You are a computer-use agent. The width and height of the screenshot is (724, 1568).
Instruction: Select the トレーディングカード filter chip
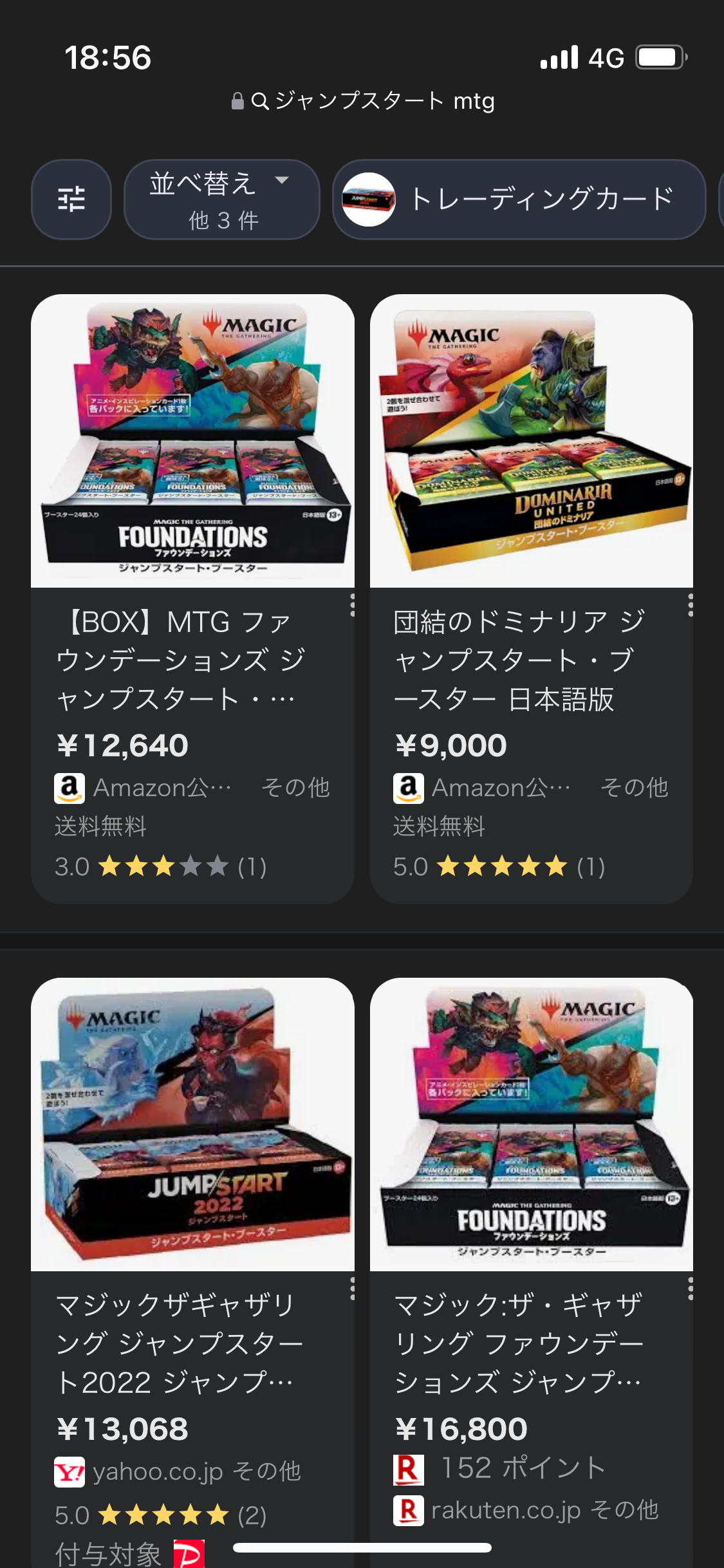[519, 199]
